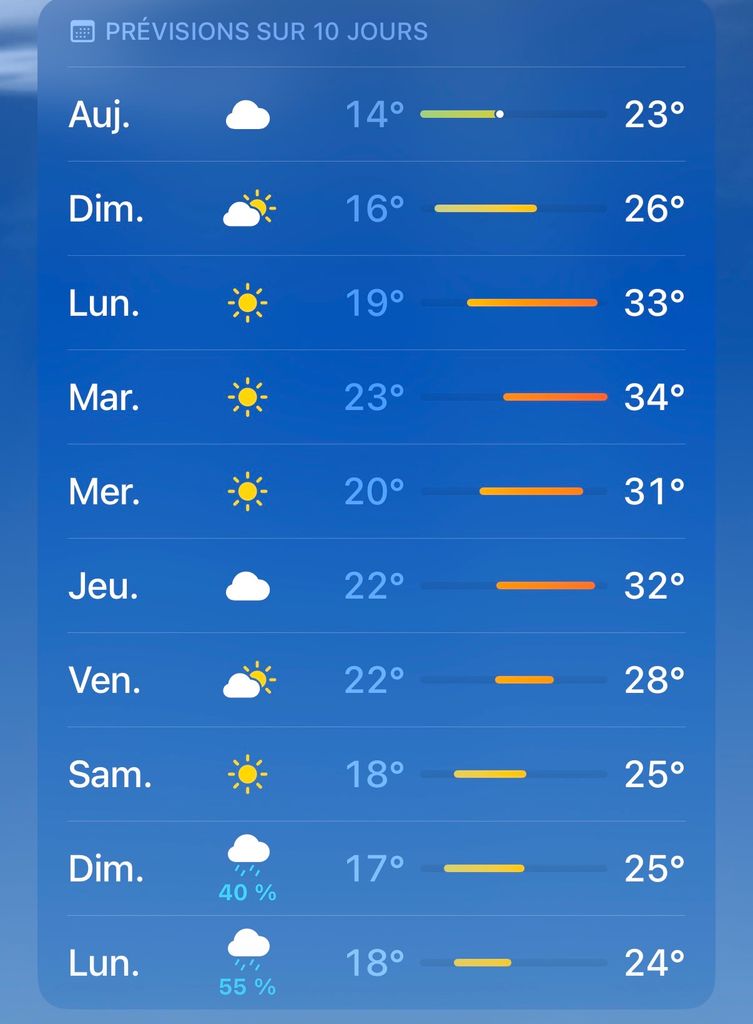Open the Jeu. cloudy forecast row
The image size is (753, 1024).
(x=376, y=586)
